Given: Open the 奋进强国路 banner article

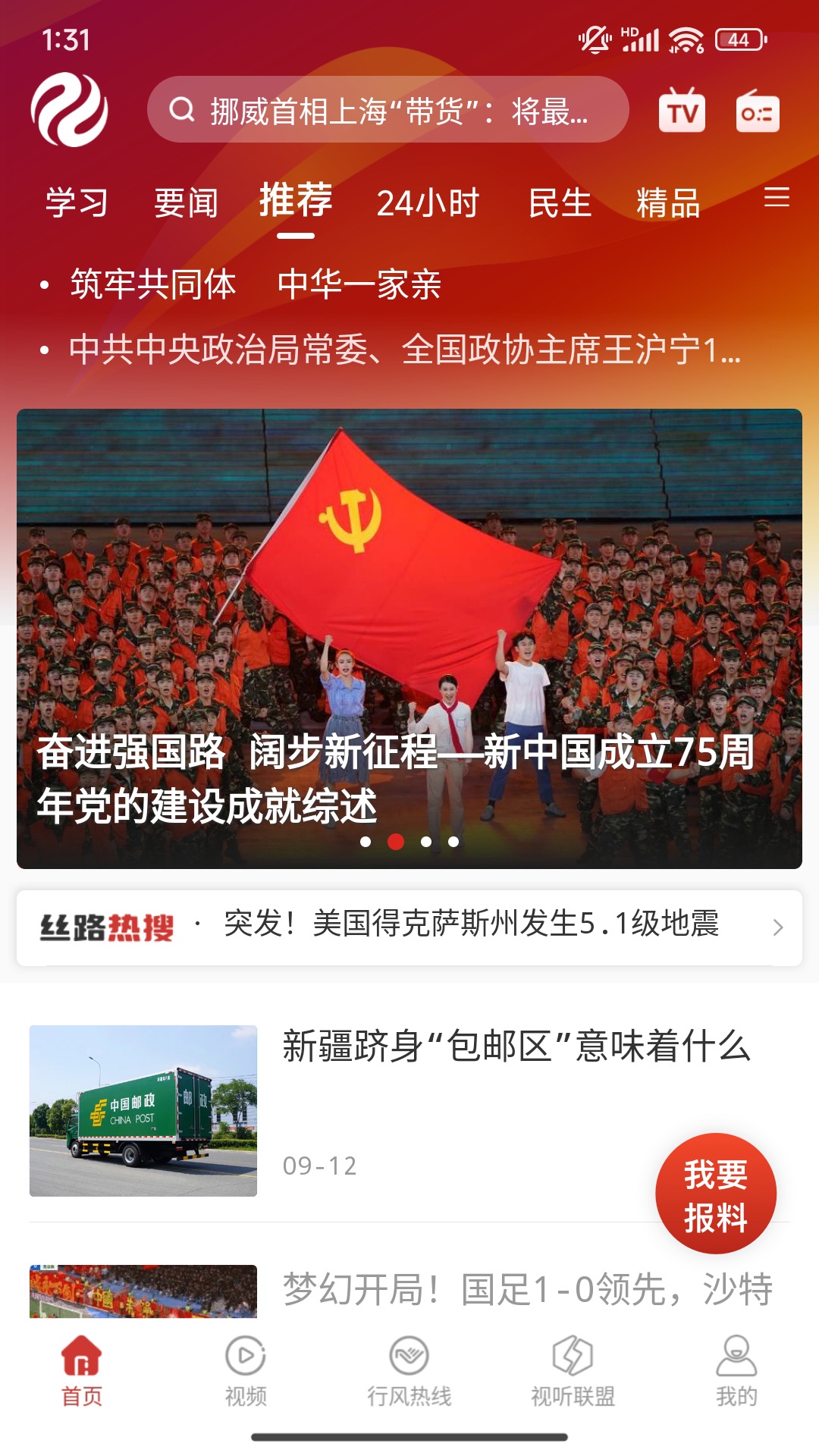Looking at the screenshot, I should click(409, 639).
